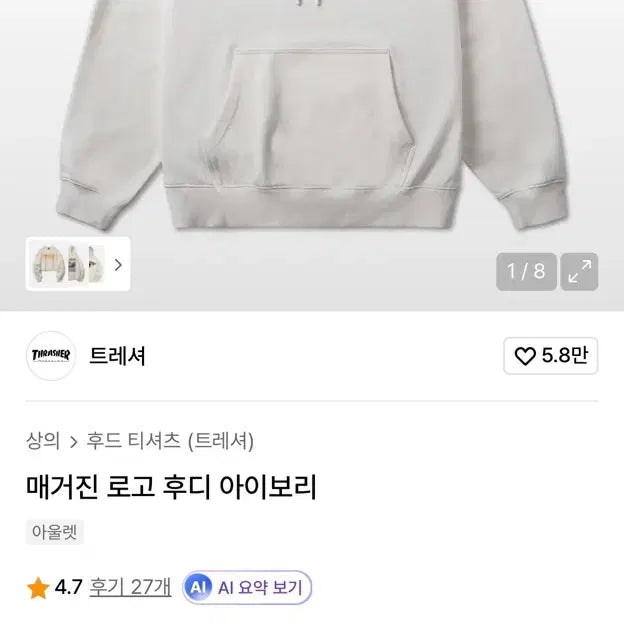Like the 트레셔 brand (5.8만)
This screenshot has height=624, width=624.
[x=551, y=356]
